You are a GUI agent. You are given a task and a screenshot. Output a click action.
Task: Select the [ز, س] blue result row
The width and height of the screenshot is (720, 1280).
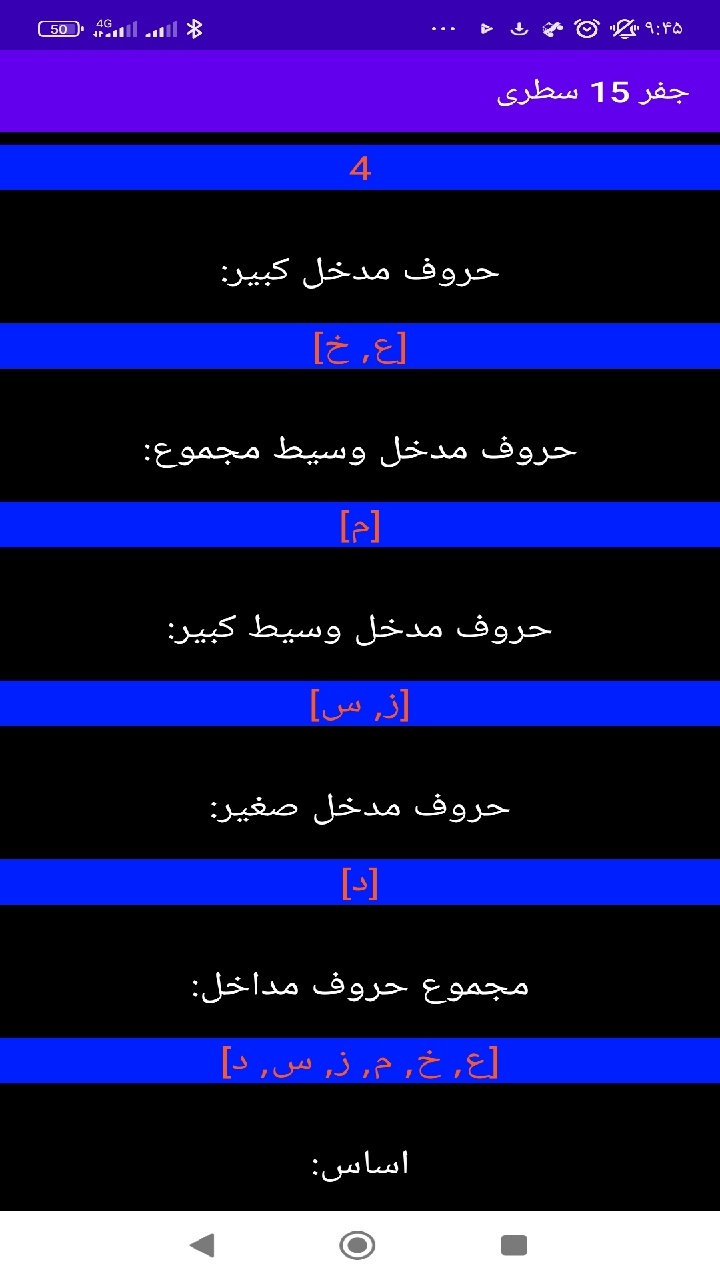(360, 703)
